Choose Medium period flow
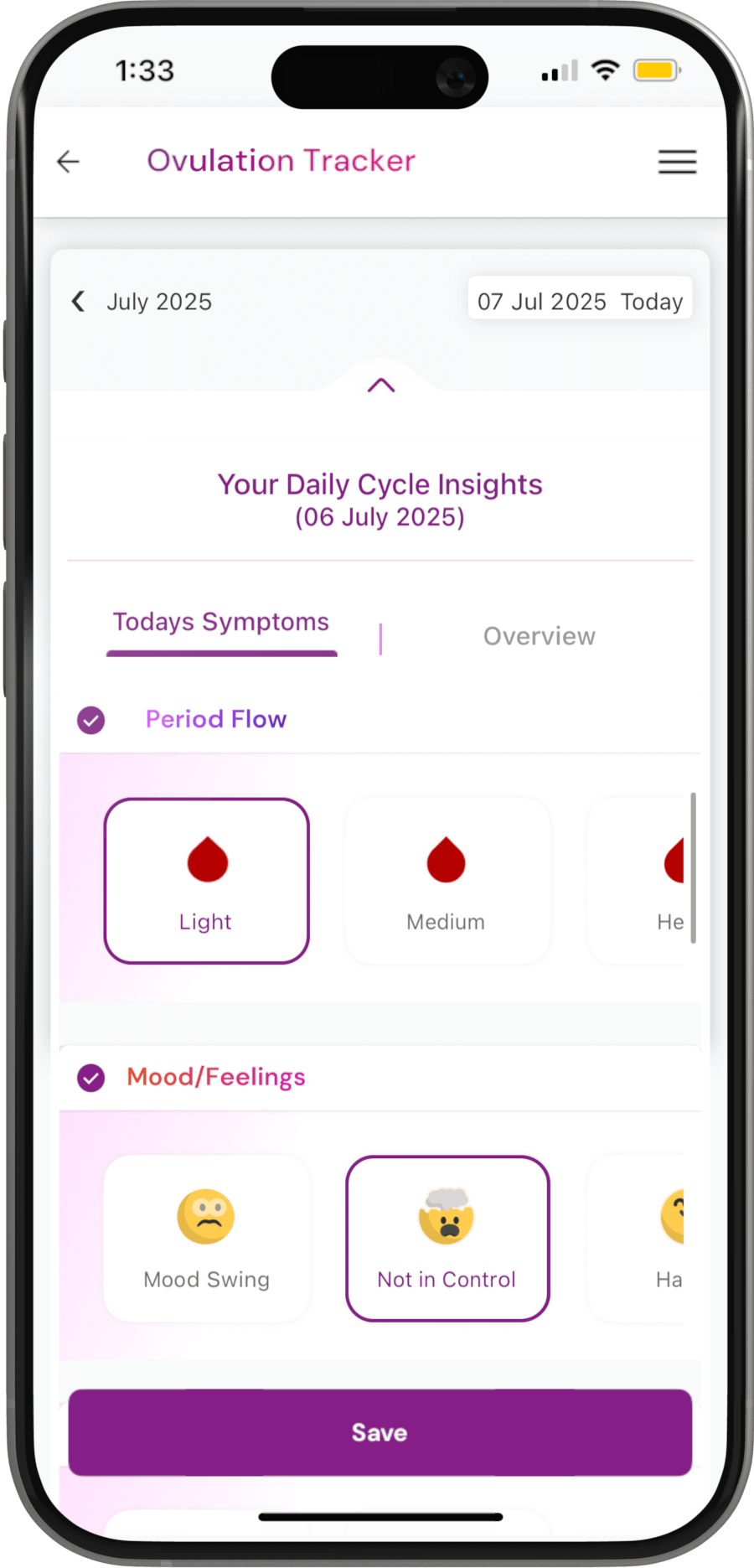 coord(447,881)
